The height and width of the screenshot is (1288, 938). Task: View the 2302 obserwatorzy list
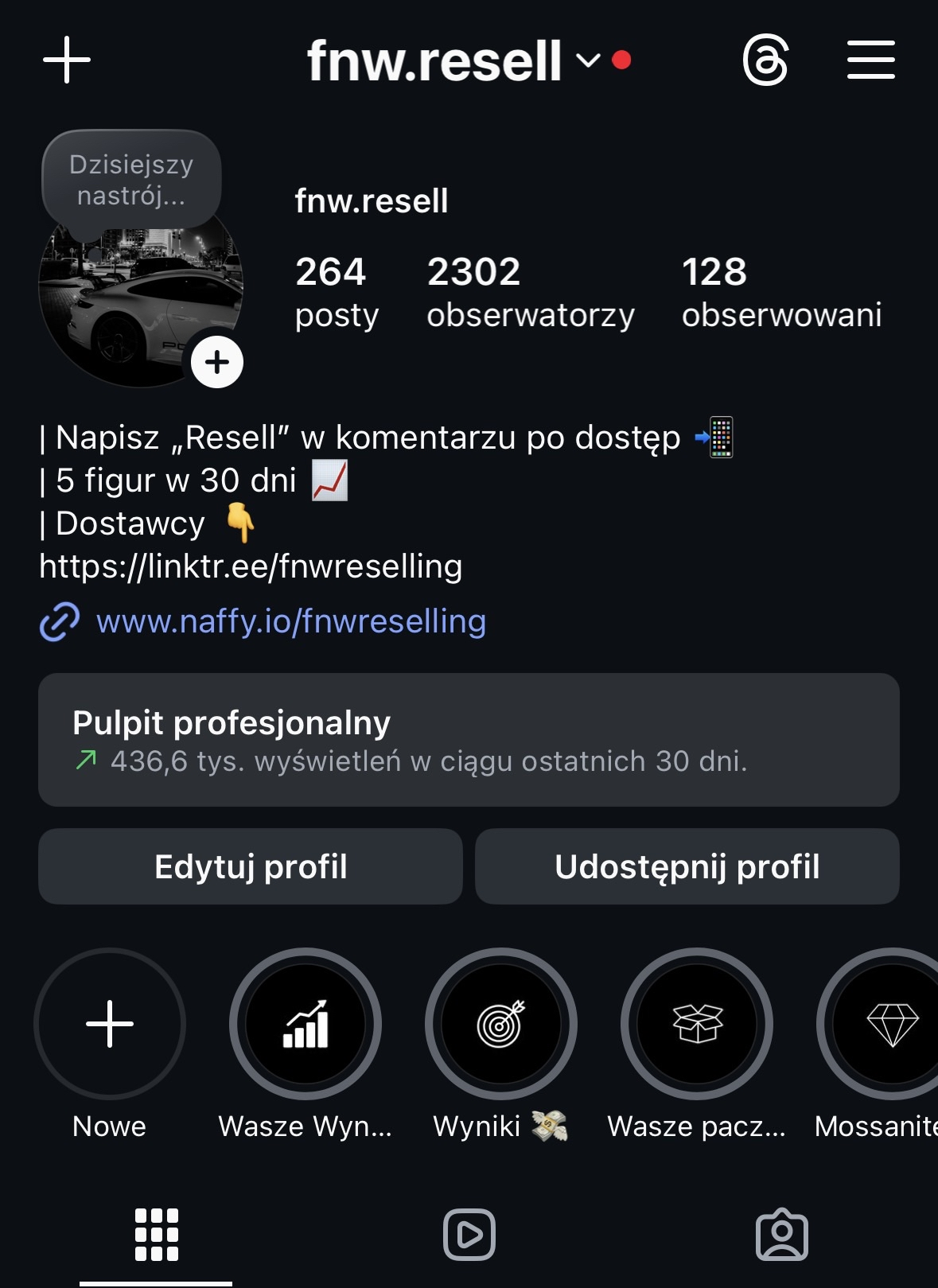click(530, 291)
